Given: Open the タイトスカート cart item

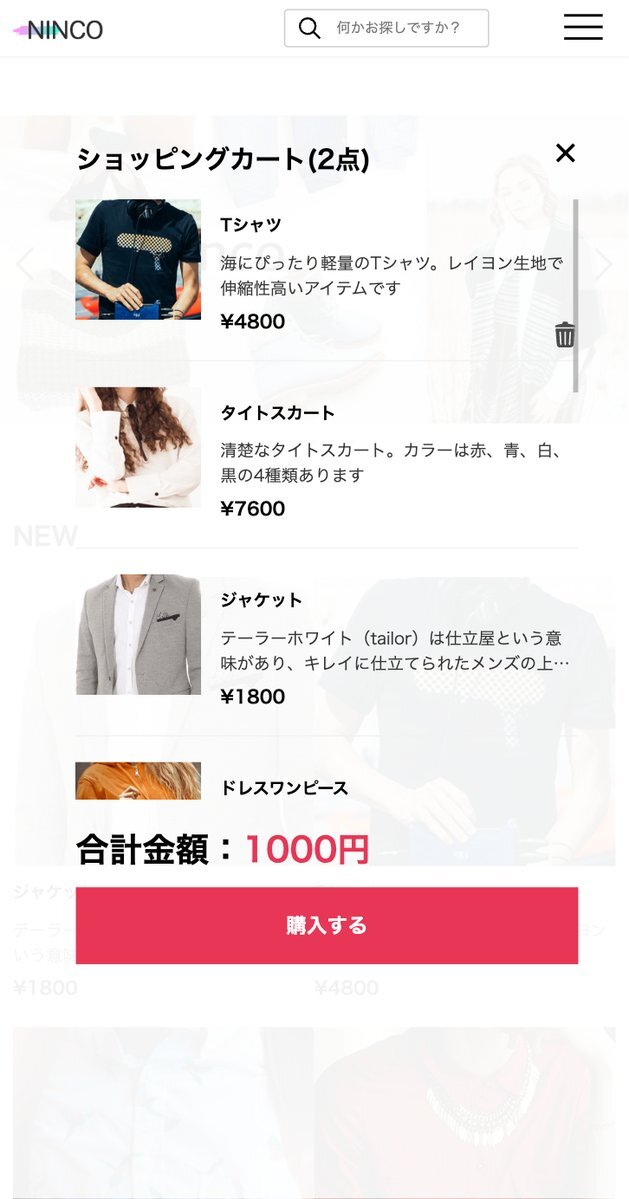Looking at the screenshot, I should coord(277,413).
